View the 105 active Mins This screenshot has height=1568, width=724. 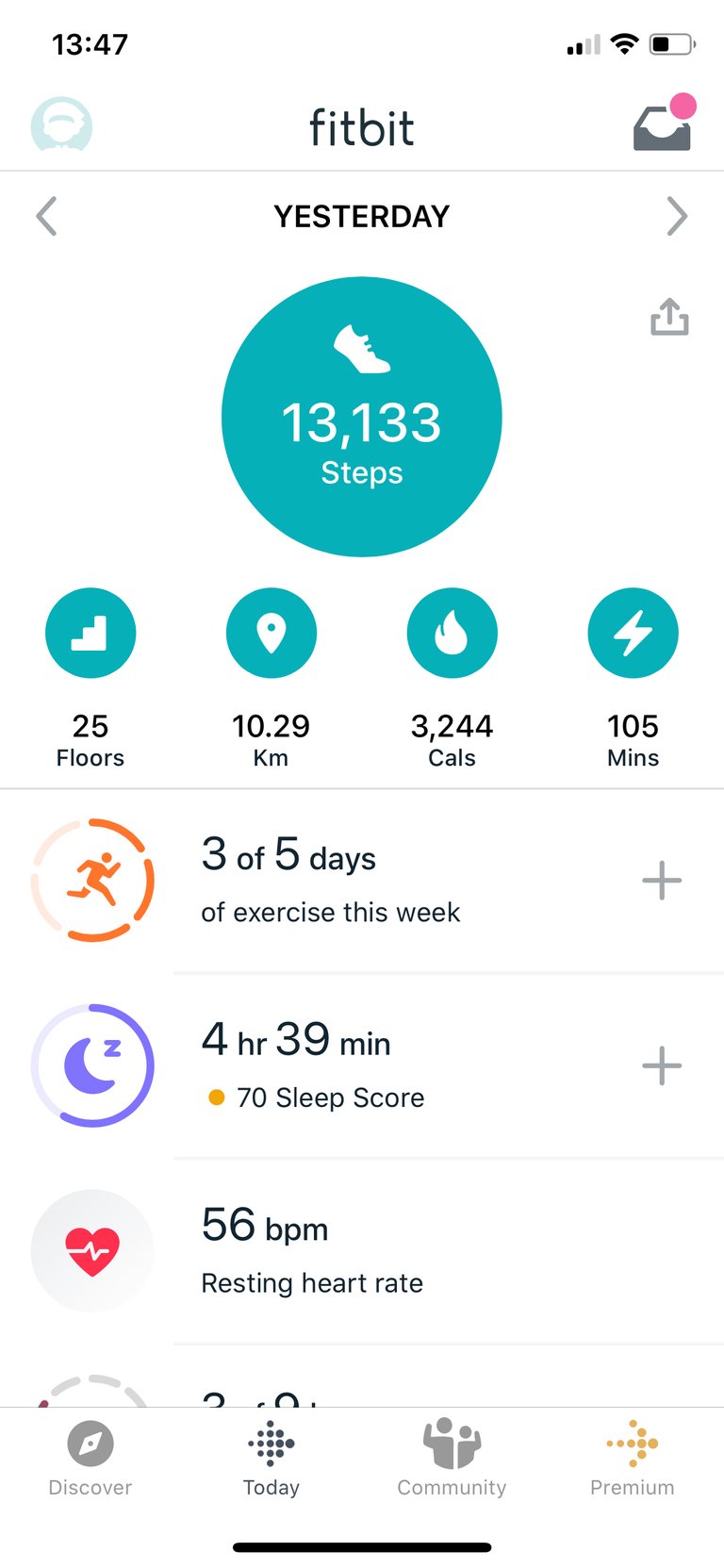(633, 679)
